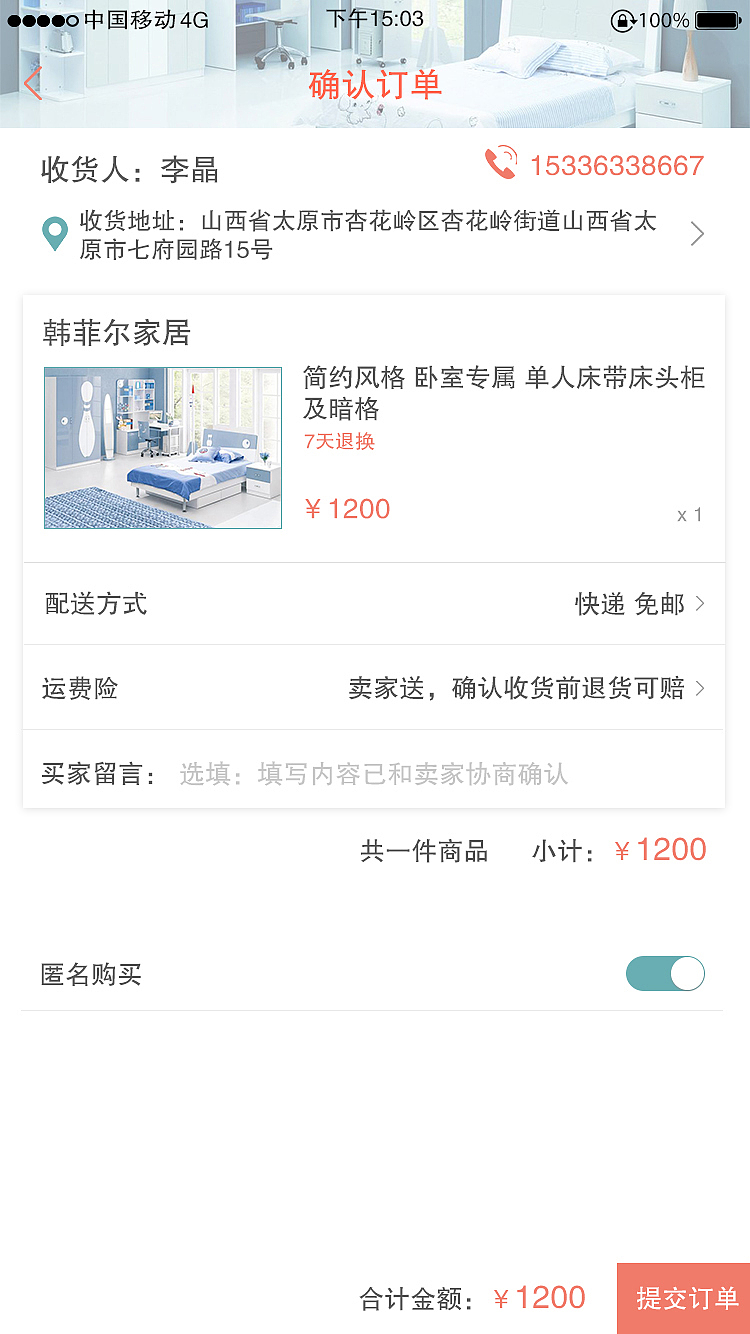Viewport: 750px width, 1334px height.
Task: Tap the 提交订单 submit order button
Action: [x=686, y=1297]
